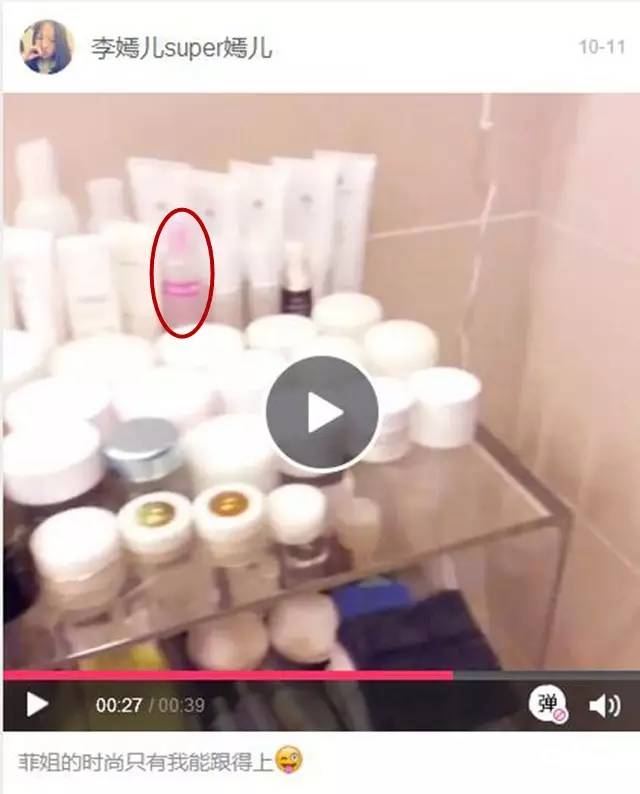Seek on the video progress bar
This screenshot has width=640, height=794.
pyautogui.click(x=320, y=675)
